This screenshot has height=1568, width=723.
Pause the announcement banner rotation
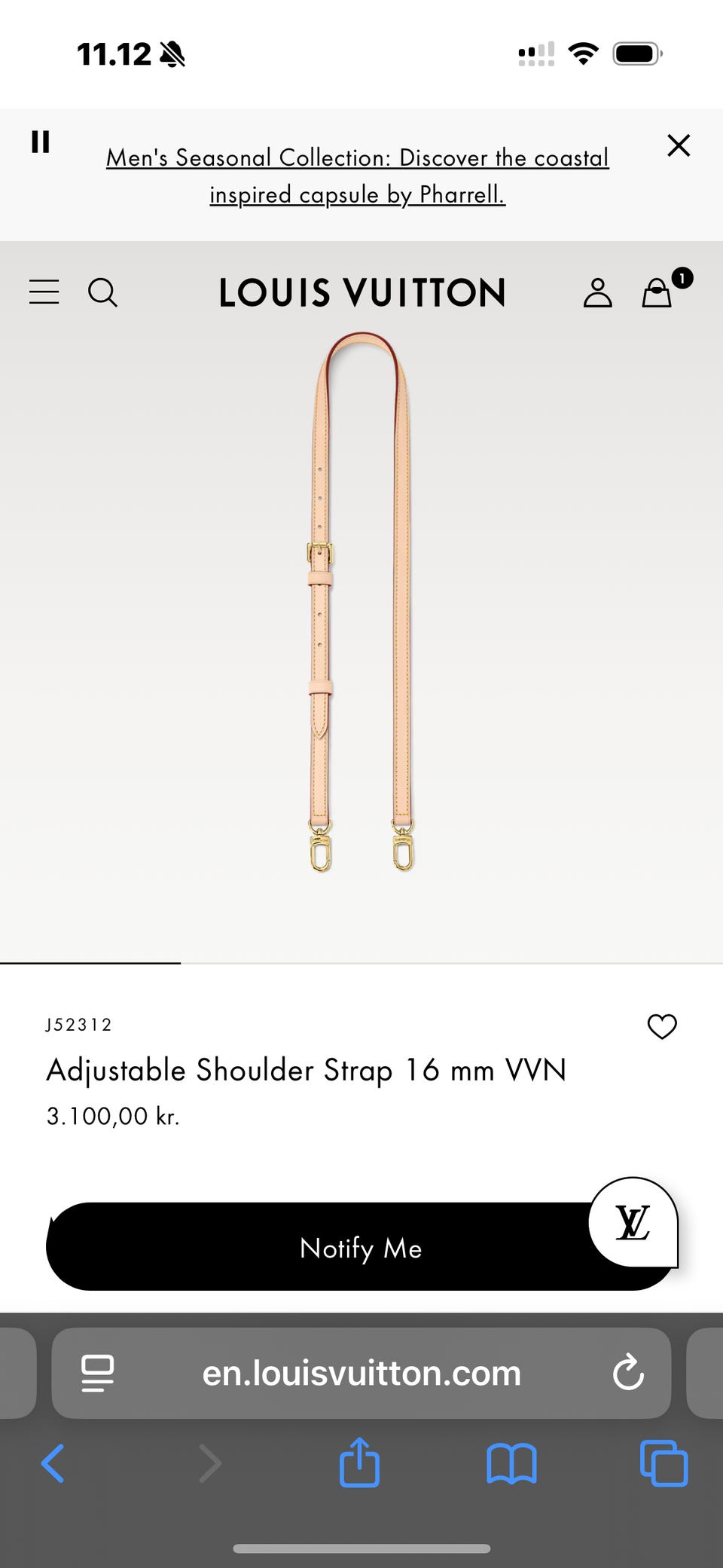pyautogui.click(x=41, y=142)
